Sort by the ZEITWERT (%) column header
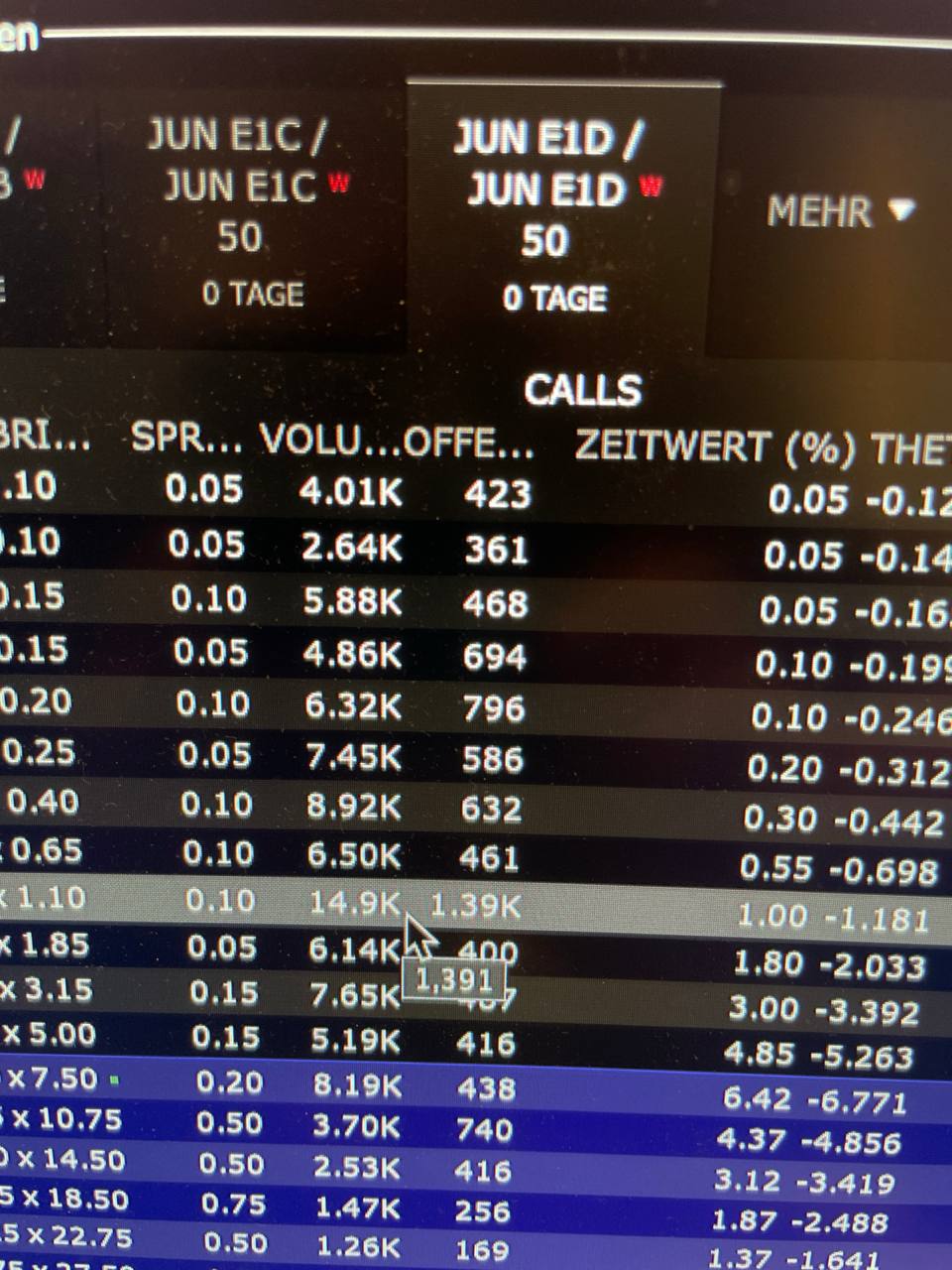Viewport: 952px width, 1270px height. [714, 445]
